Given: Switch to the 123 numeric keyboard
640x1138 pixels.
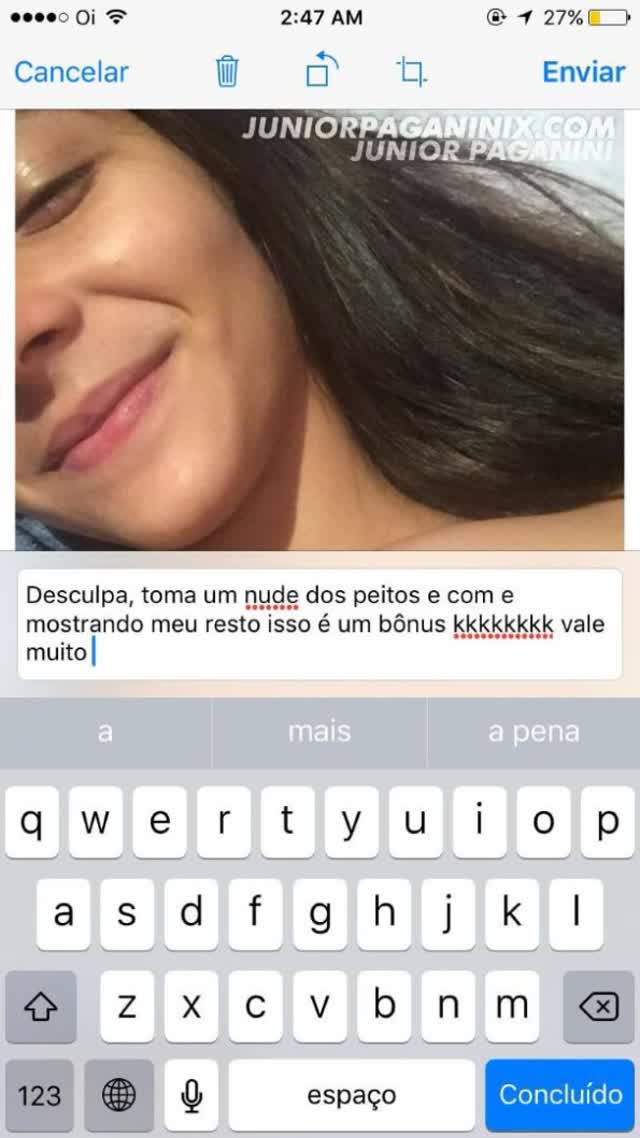Looking at the screenshot, I should [40, 1095].
